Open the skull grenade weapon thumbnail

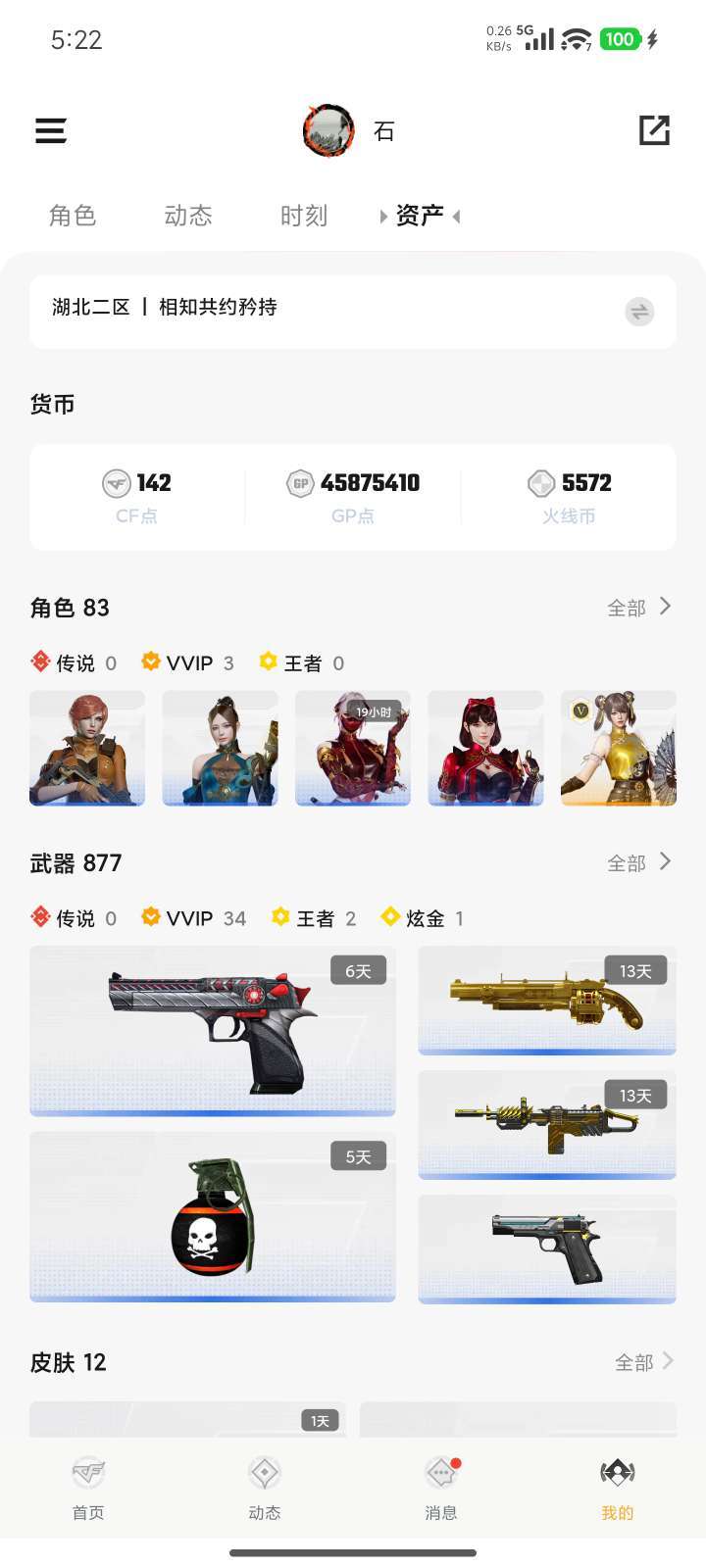212,1217
